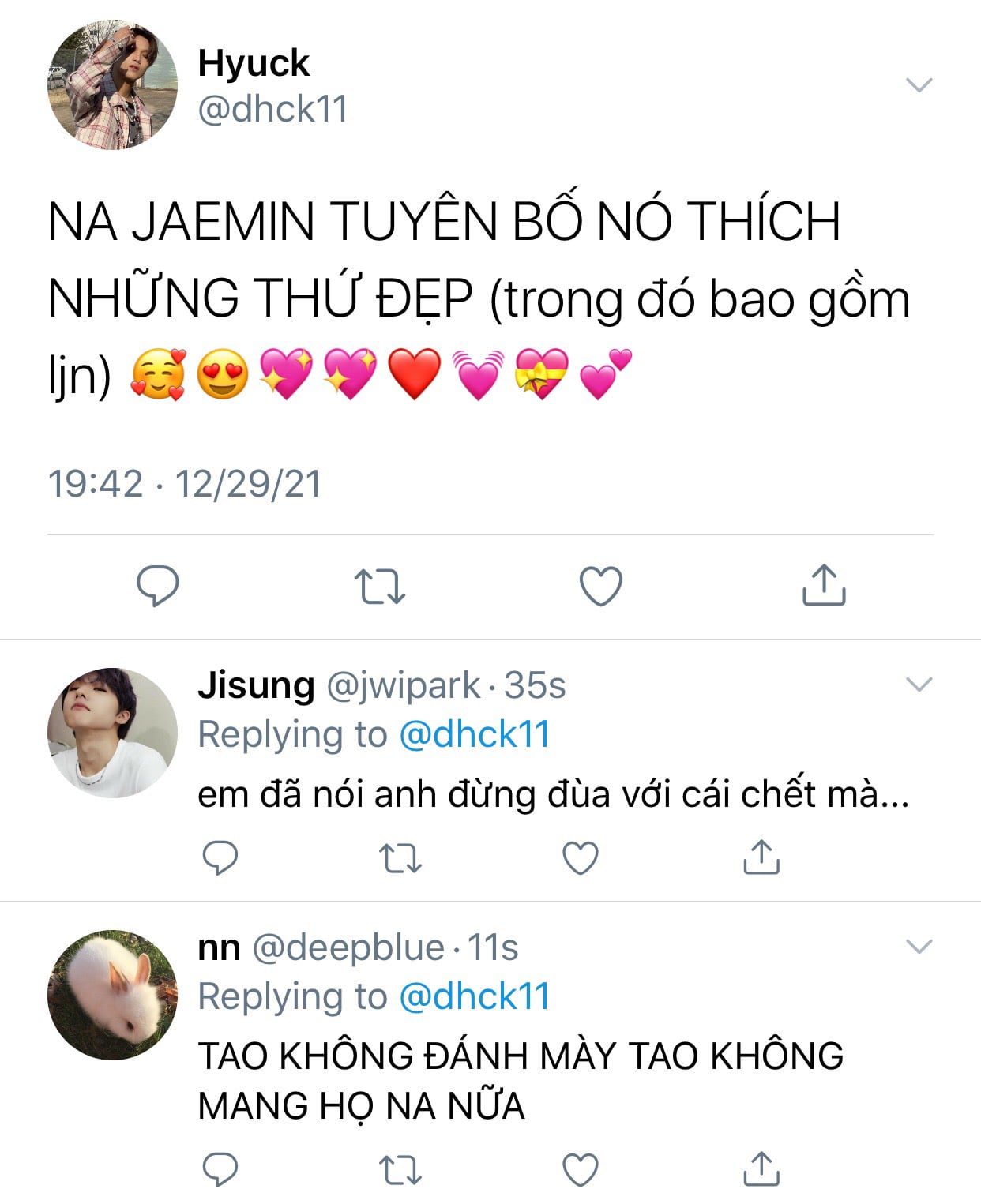Retweet Hyuck's tweet
Viewport: 981px width, 1204px height.
(379, 587)
